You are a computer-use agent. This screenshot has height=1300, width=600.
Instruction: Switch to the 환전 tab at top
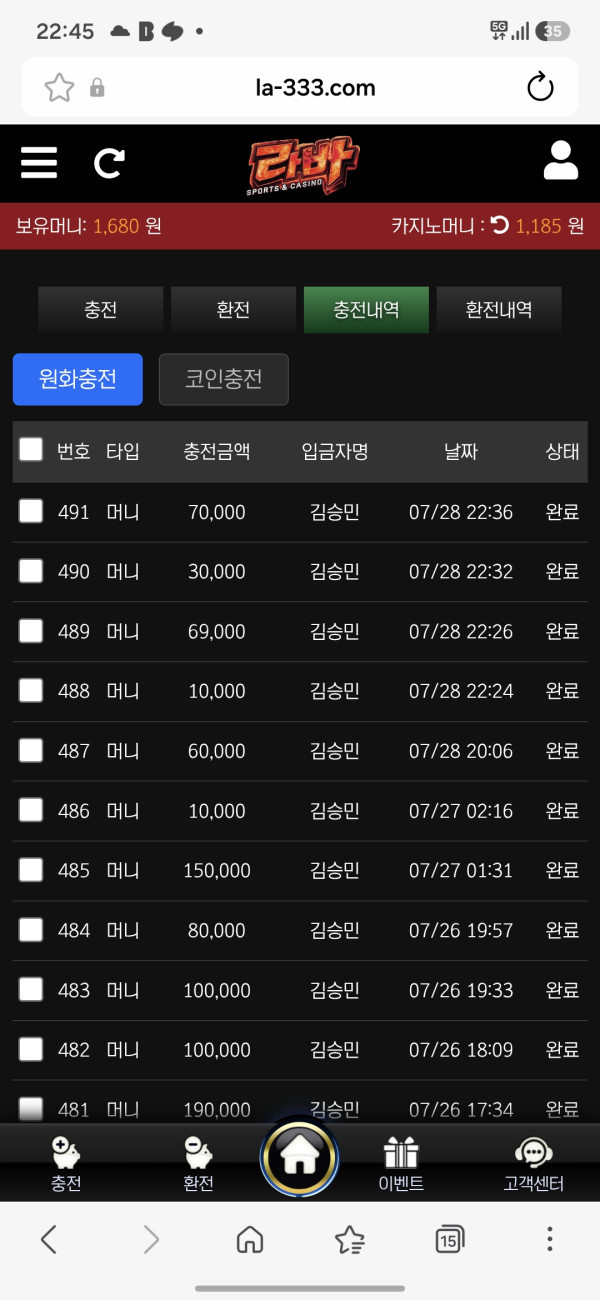(233, 310)
